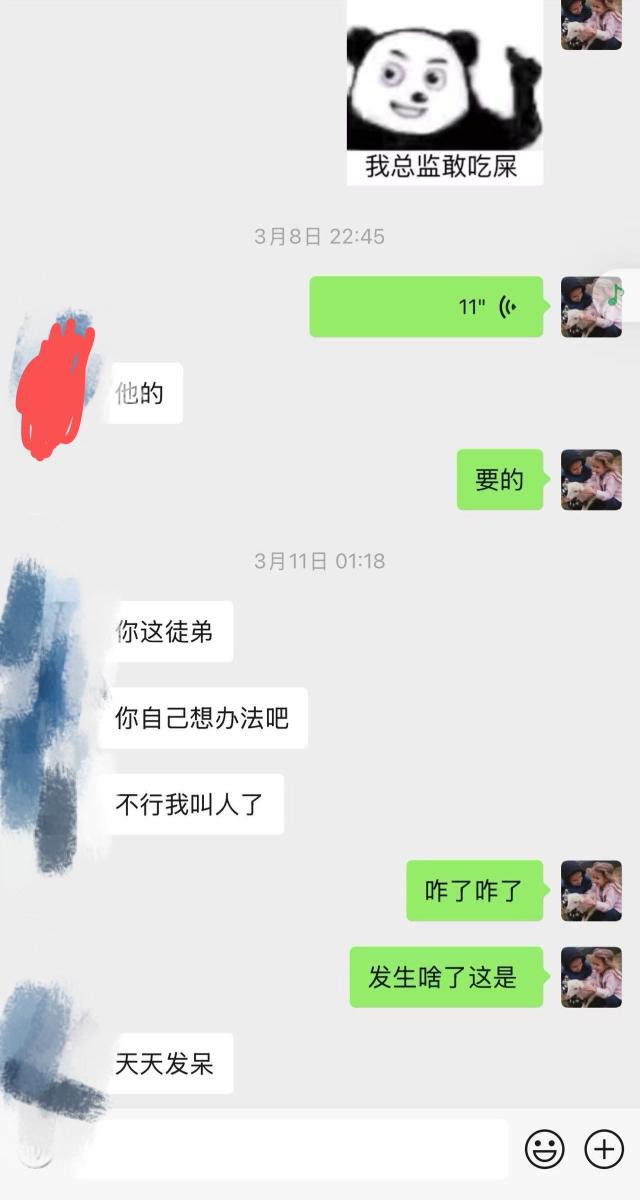Open the plus attachment menu
Viewport: 640px width, 1200px height.
pos(603,1149)
